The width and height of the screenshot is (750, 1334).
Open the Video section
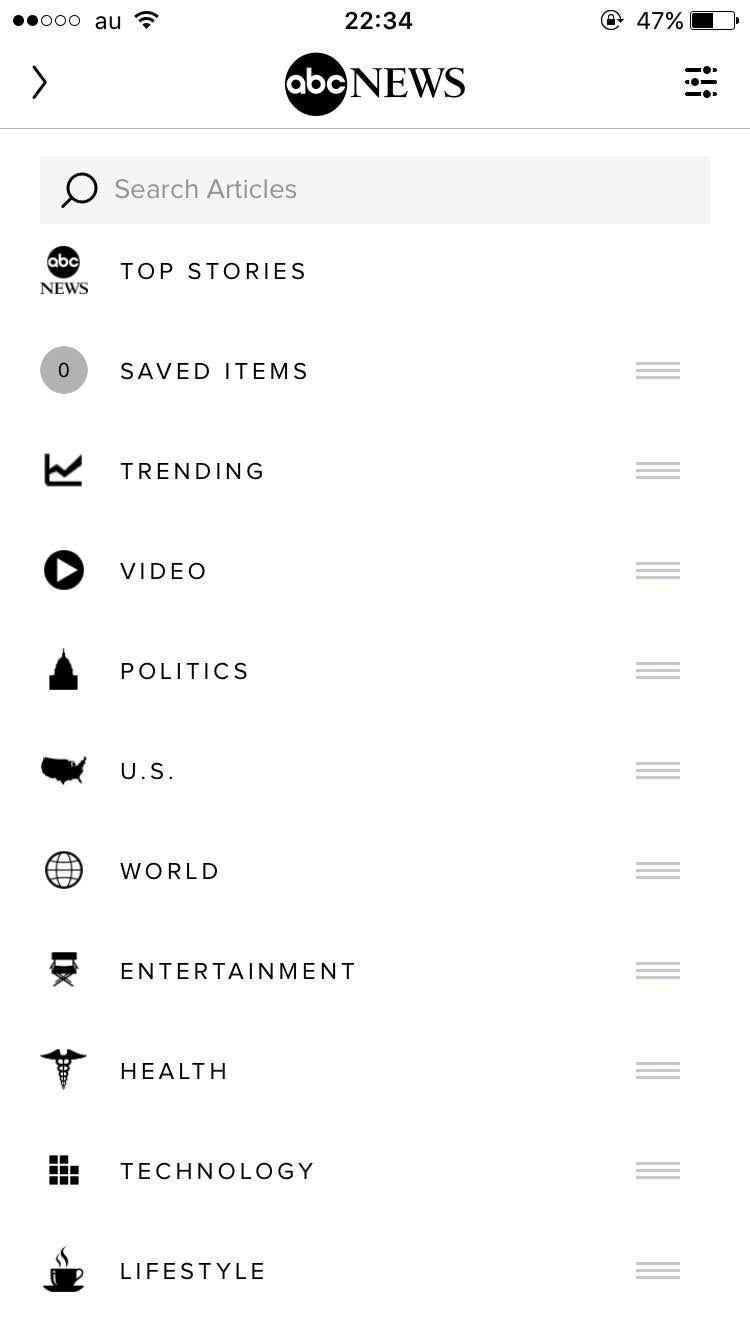pos(164,571)
